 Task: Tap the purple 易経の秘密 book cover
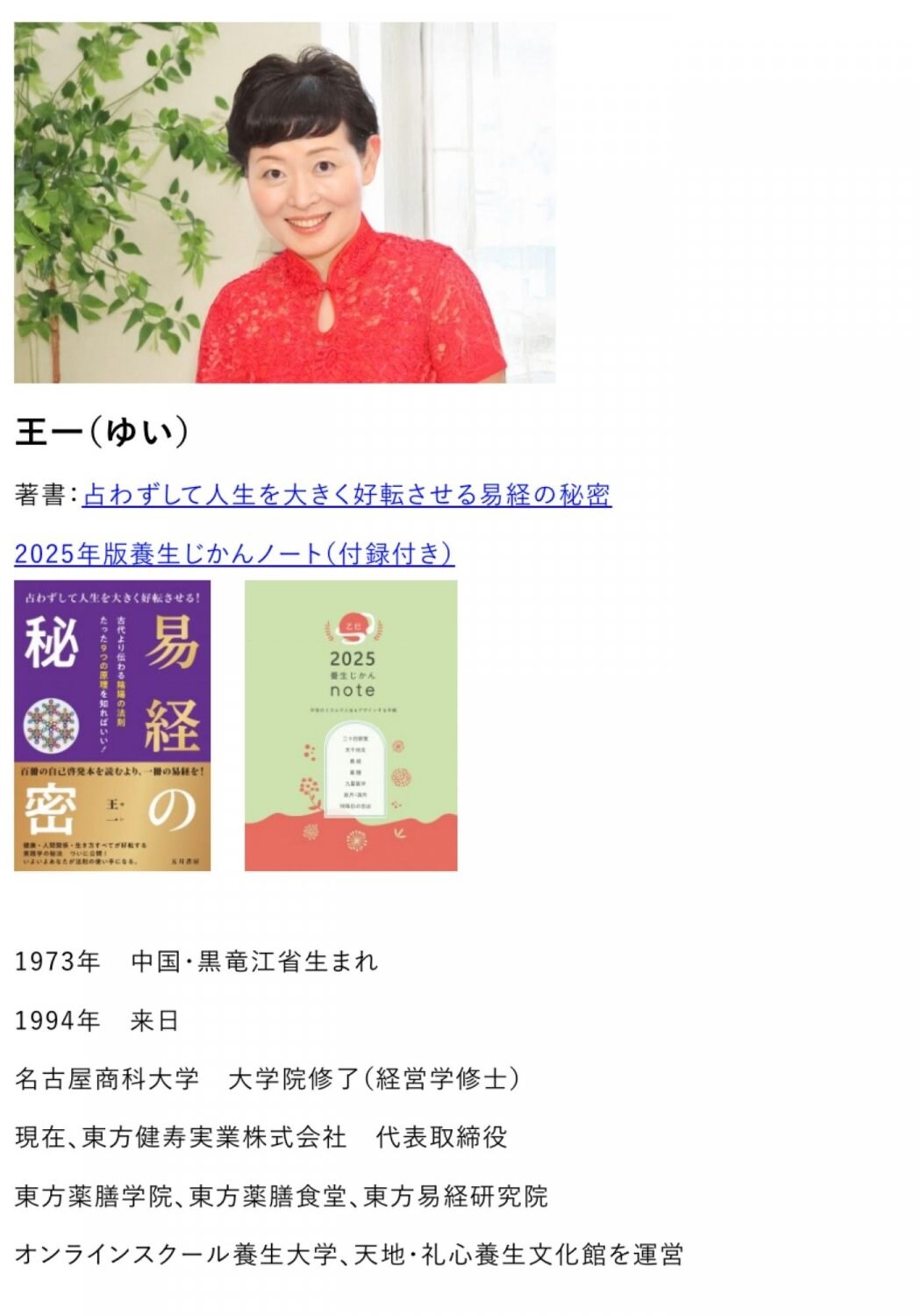pyautogui.click(x=112, y=725)
